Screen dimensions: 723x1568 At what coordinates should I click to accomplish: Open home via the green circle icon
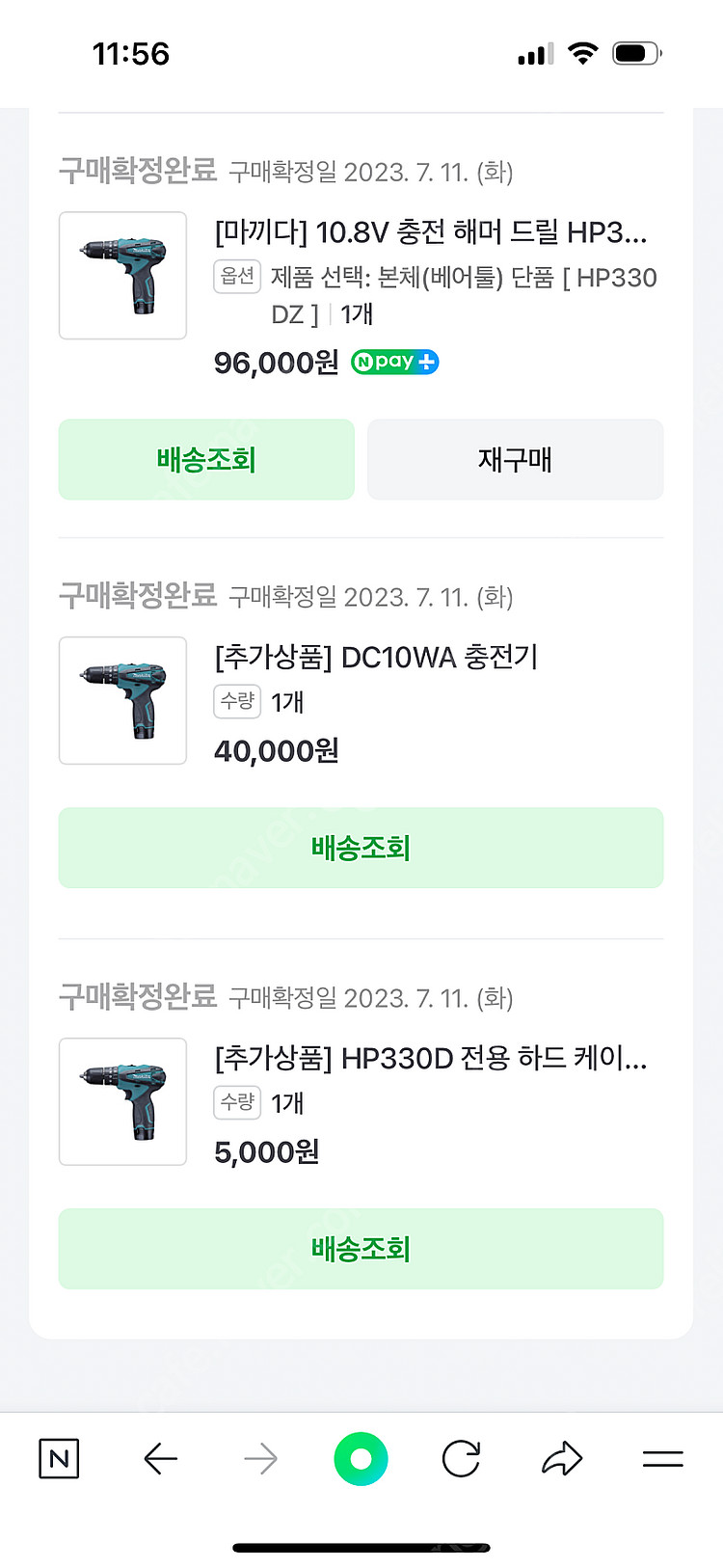(x=361, y=1458)
